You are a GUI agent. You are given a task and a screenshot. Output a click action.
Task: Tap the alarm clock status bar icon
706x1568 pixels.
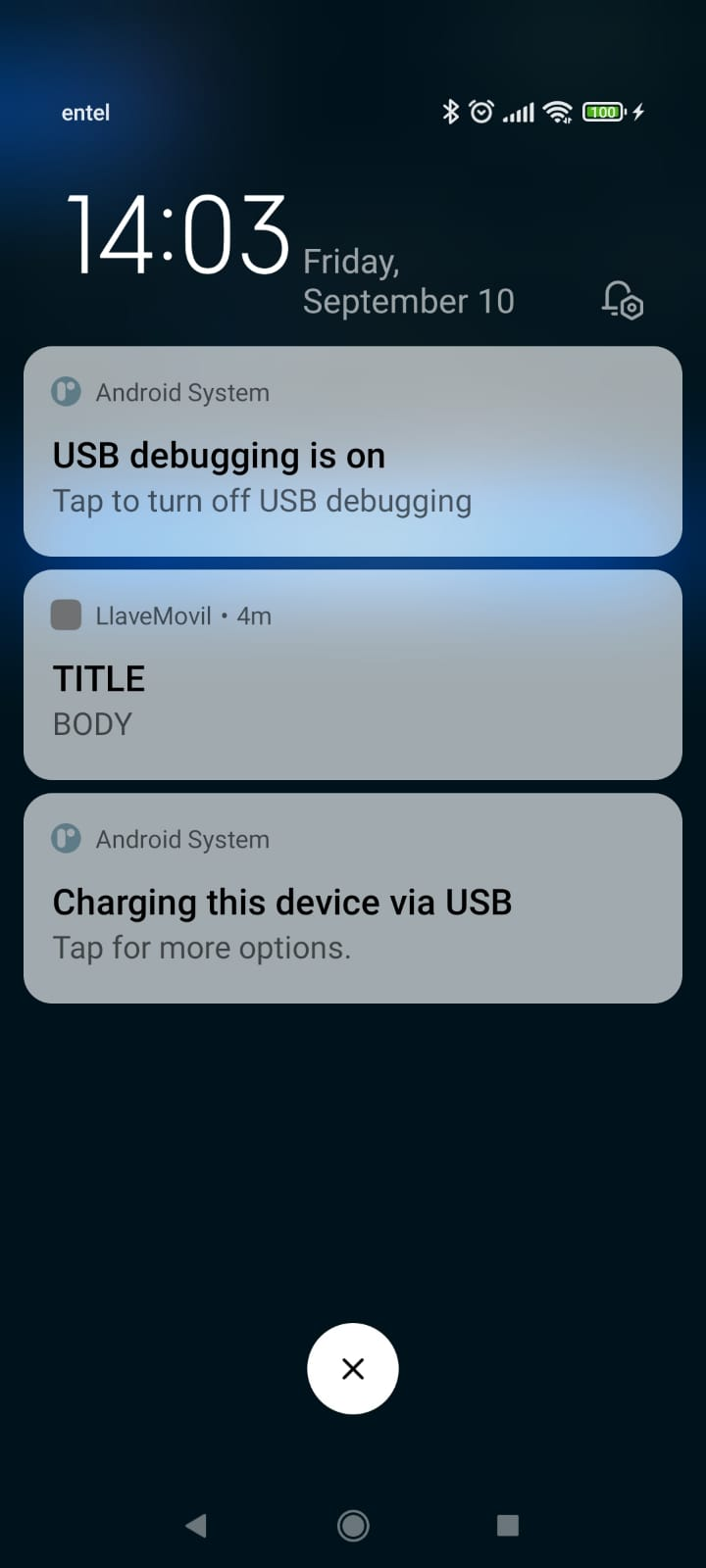482,112
